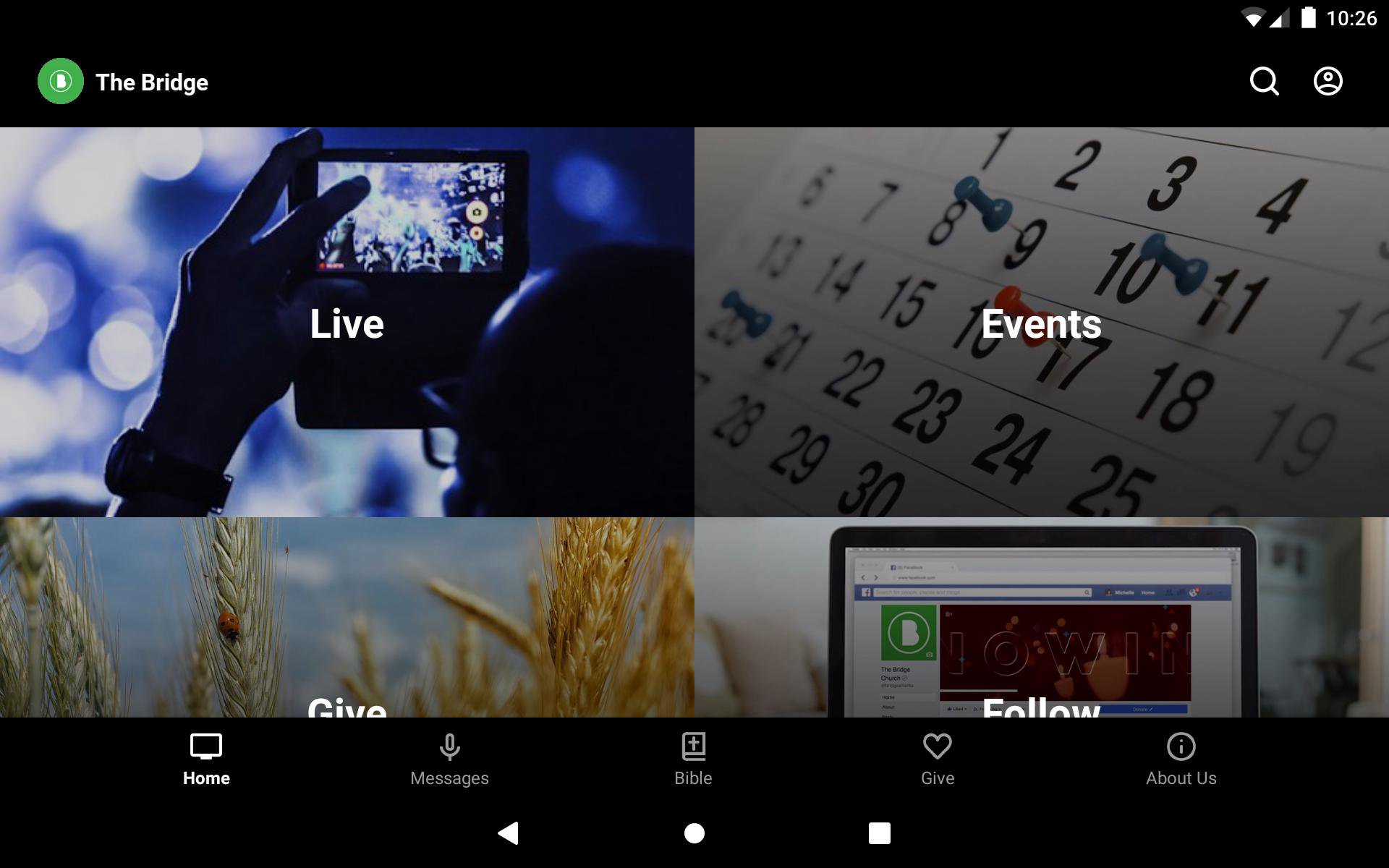
Task: Open the About Us tab
Action: (1181, 759)
